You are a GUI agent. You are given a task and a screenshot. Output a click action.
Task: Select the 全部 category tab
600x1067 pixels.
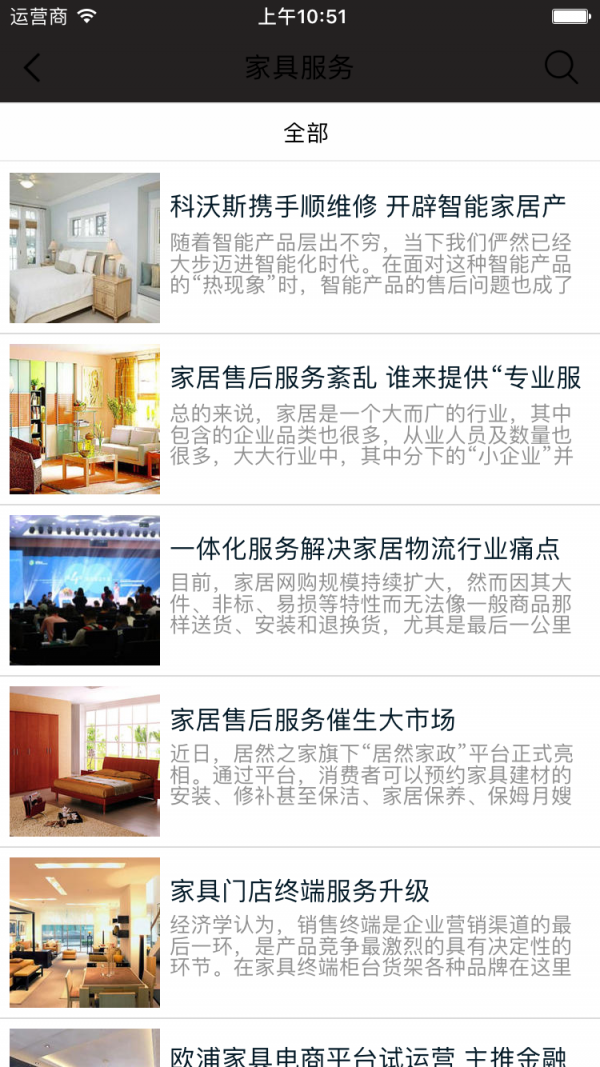[305, 133]
